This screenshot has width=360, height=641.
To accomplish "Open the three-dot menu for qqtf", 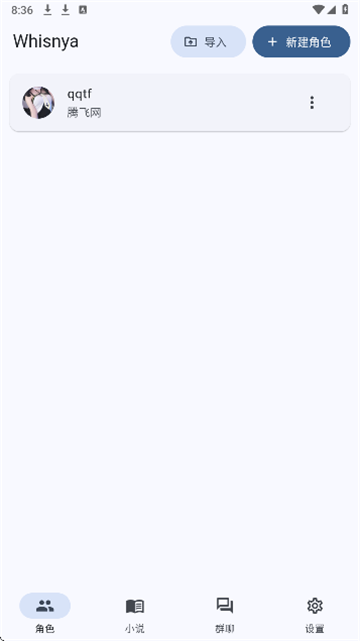I will [312, 103].
